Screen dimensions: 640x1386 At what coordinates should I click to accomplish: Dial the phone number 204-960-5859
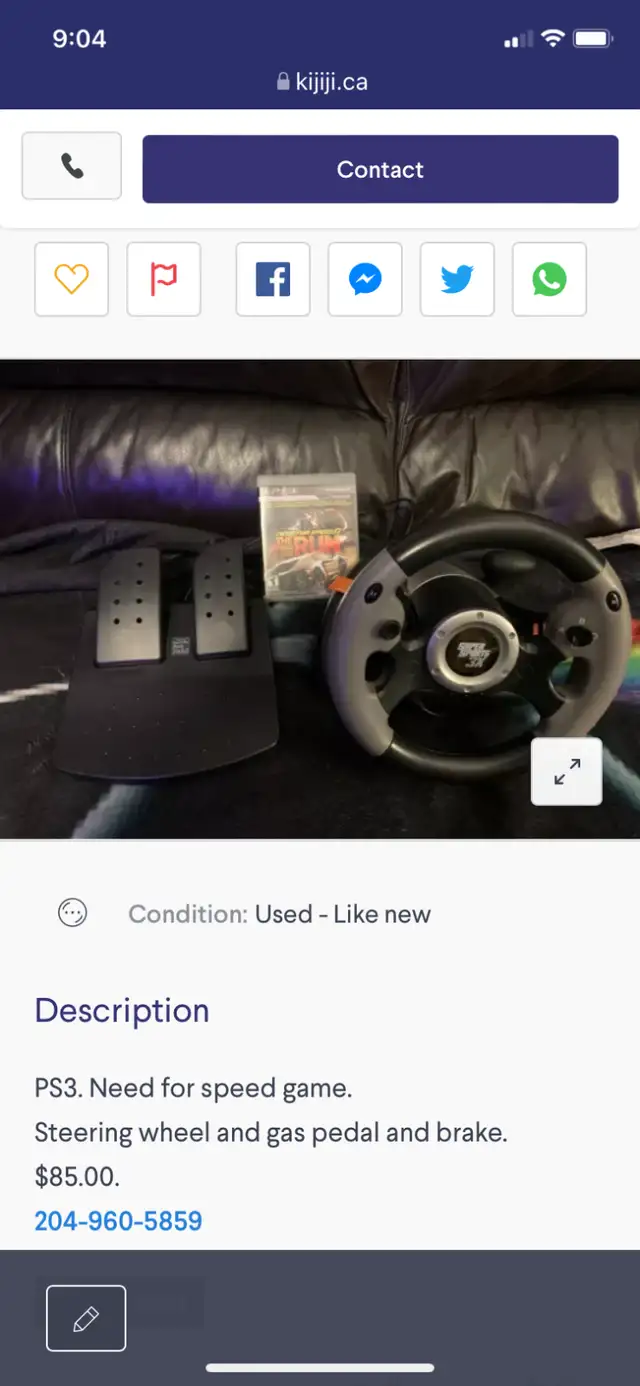[118, 1221]
